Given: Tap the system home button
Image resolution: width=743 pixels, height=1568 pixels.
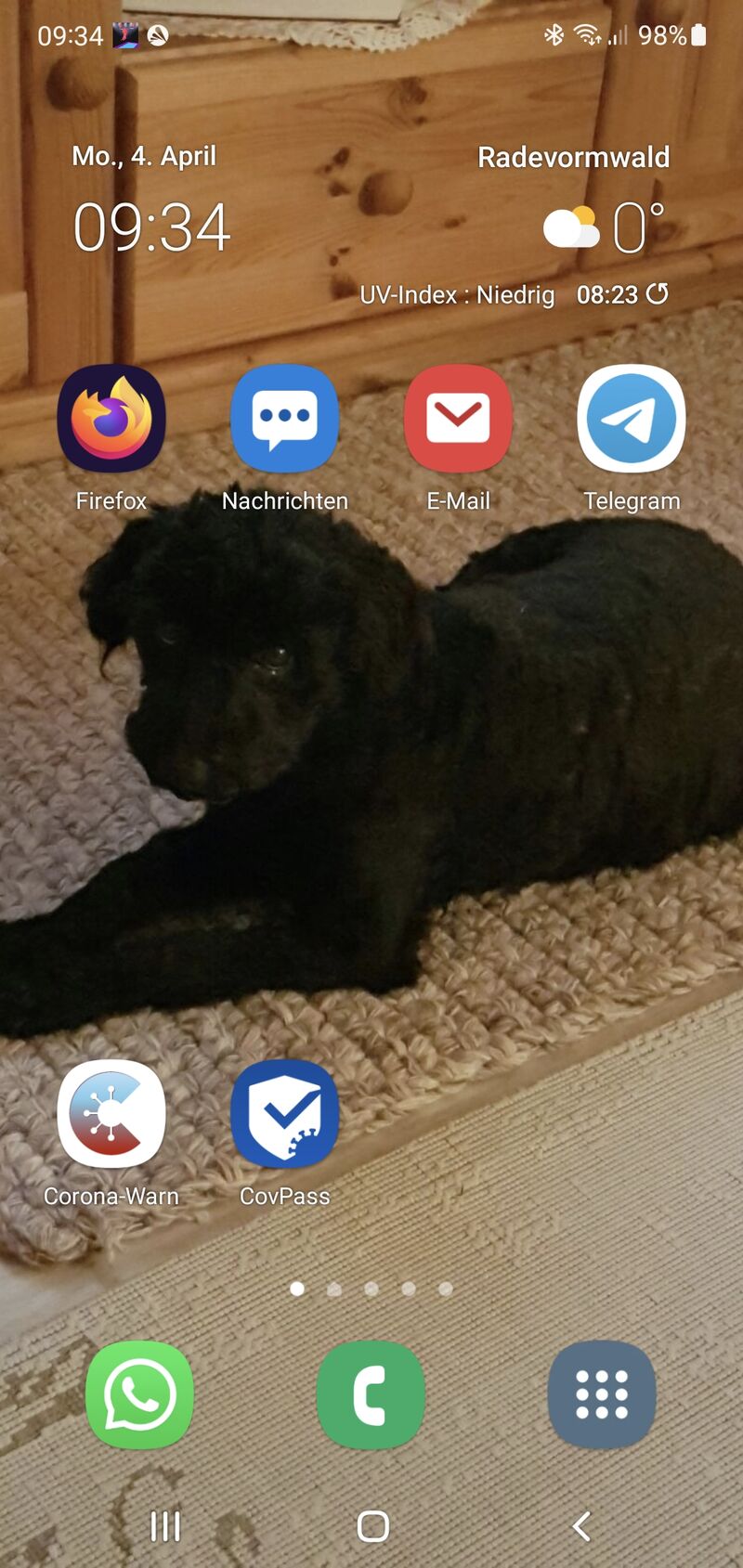Looking at the screenshot, I should [372, 1526].
